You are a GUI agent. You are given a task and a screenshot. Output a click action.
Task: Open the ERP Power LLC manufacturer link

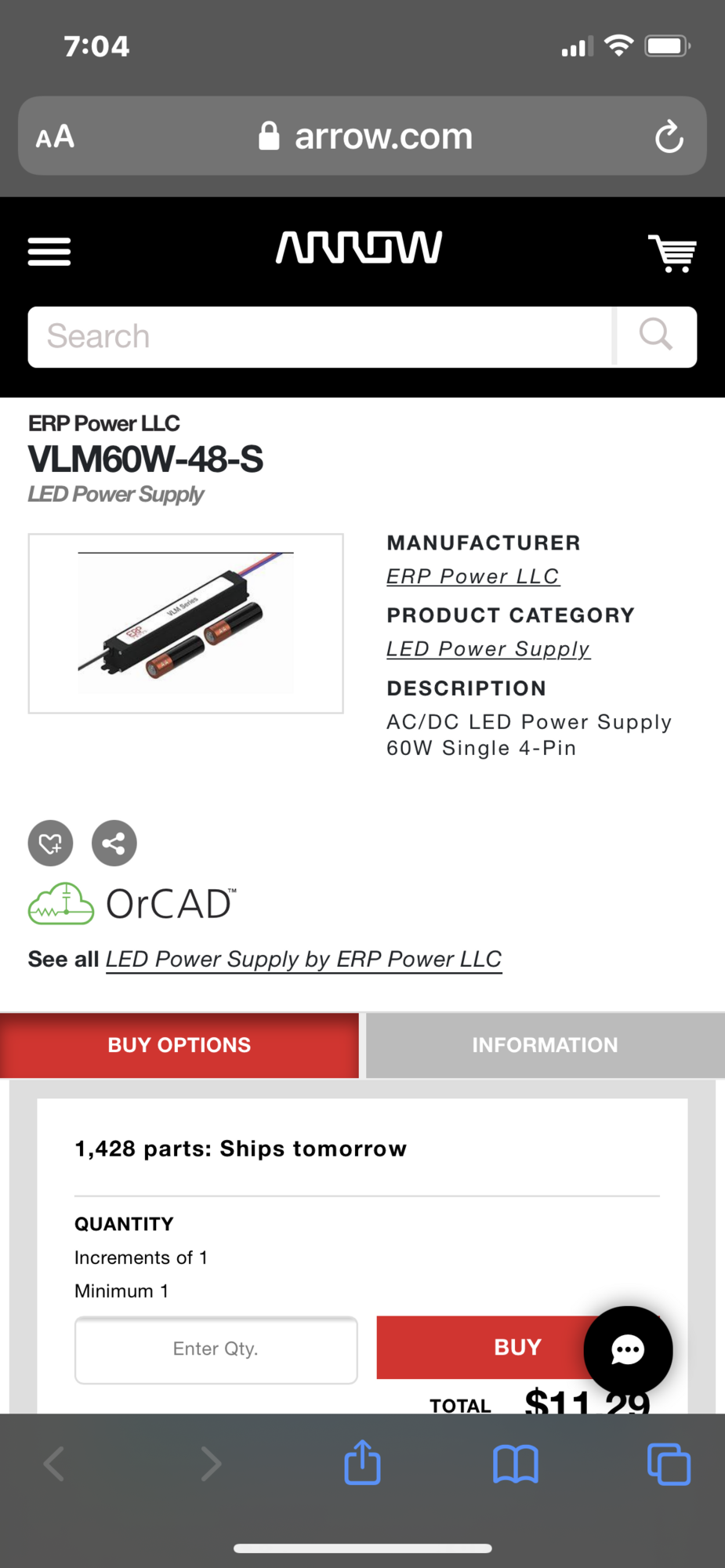(473, 576)
